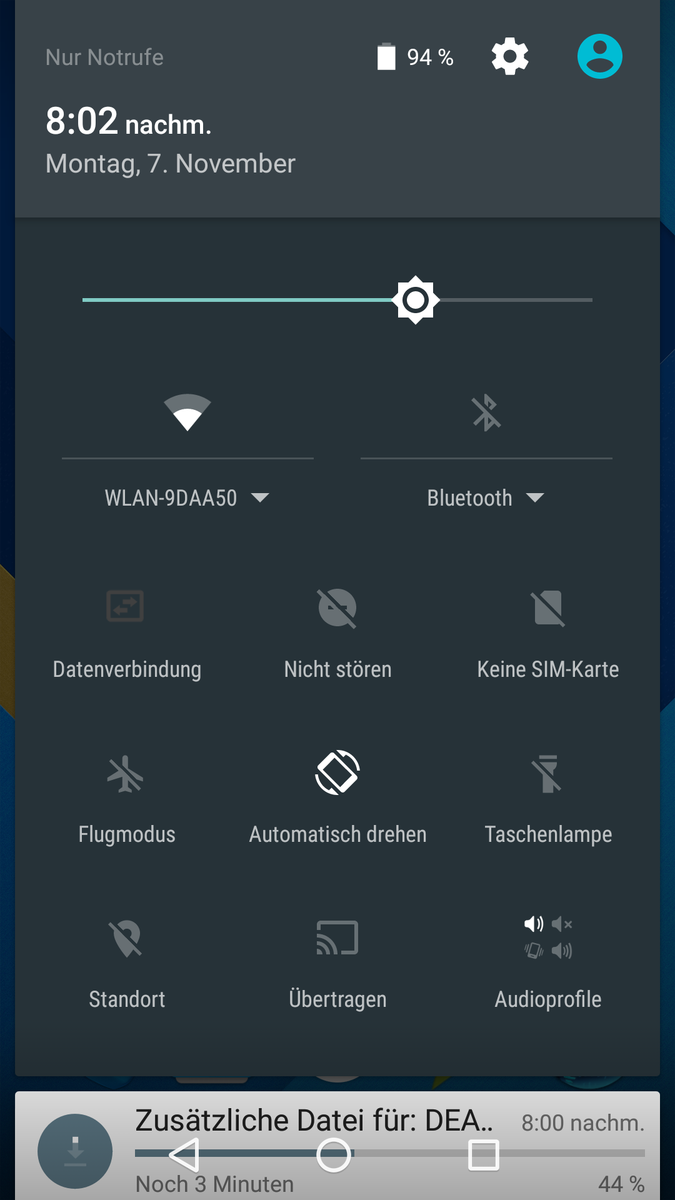Enable Flugmodus
Screen dimensions: 675x1200
[127, 773]
